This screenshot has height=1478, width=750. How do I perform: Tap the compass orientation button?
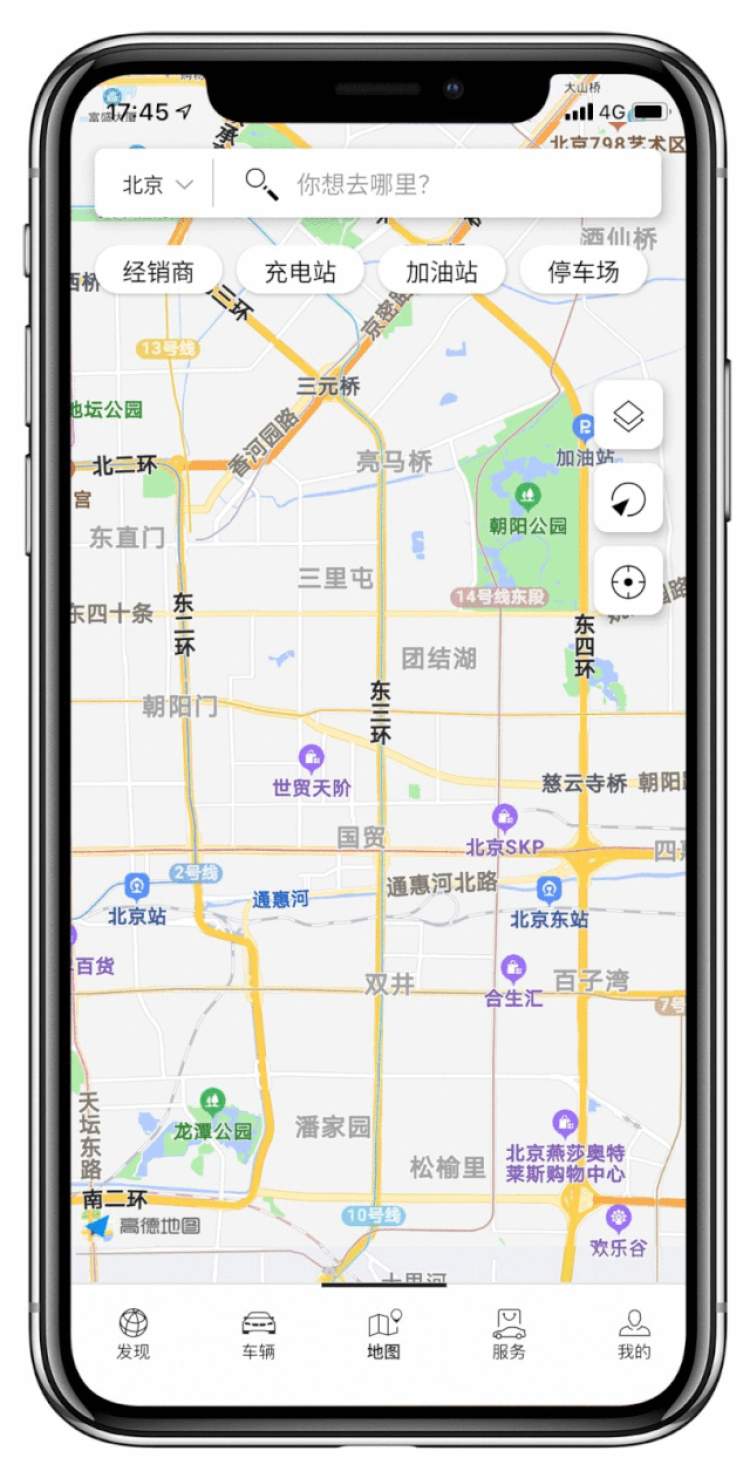[x=628, y=498]
